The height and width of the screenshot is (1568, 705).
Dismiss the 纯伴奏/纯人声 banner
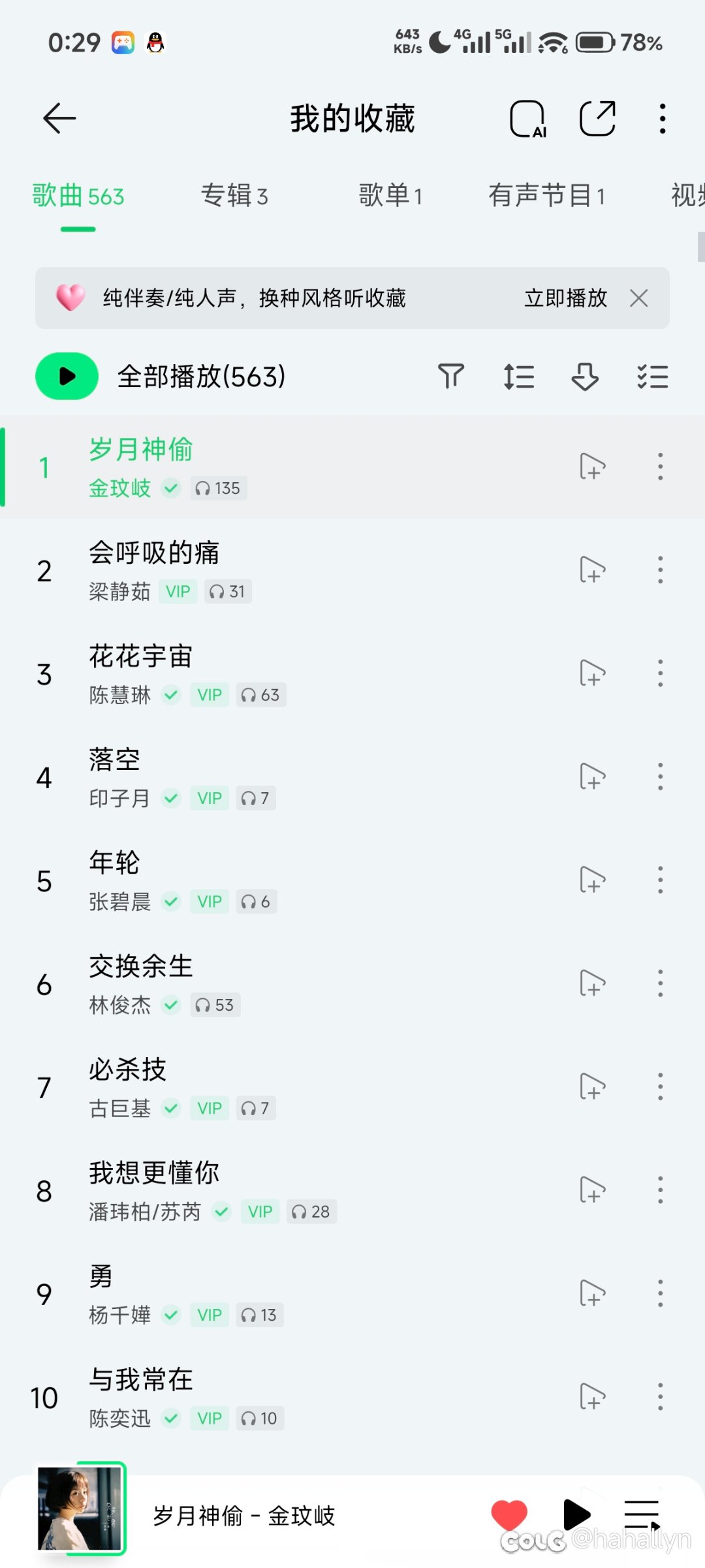pyautogui.click(x=638, y=298)
